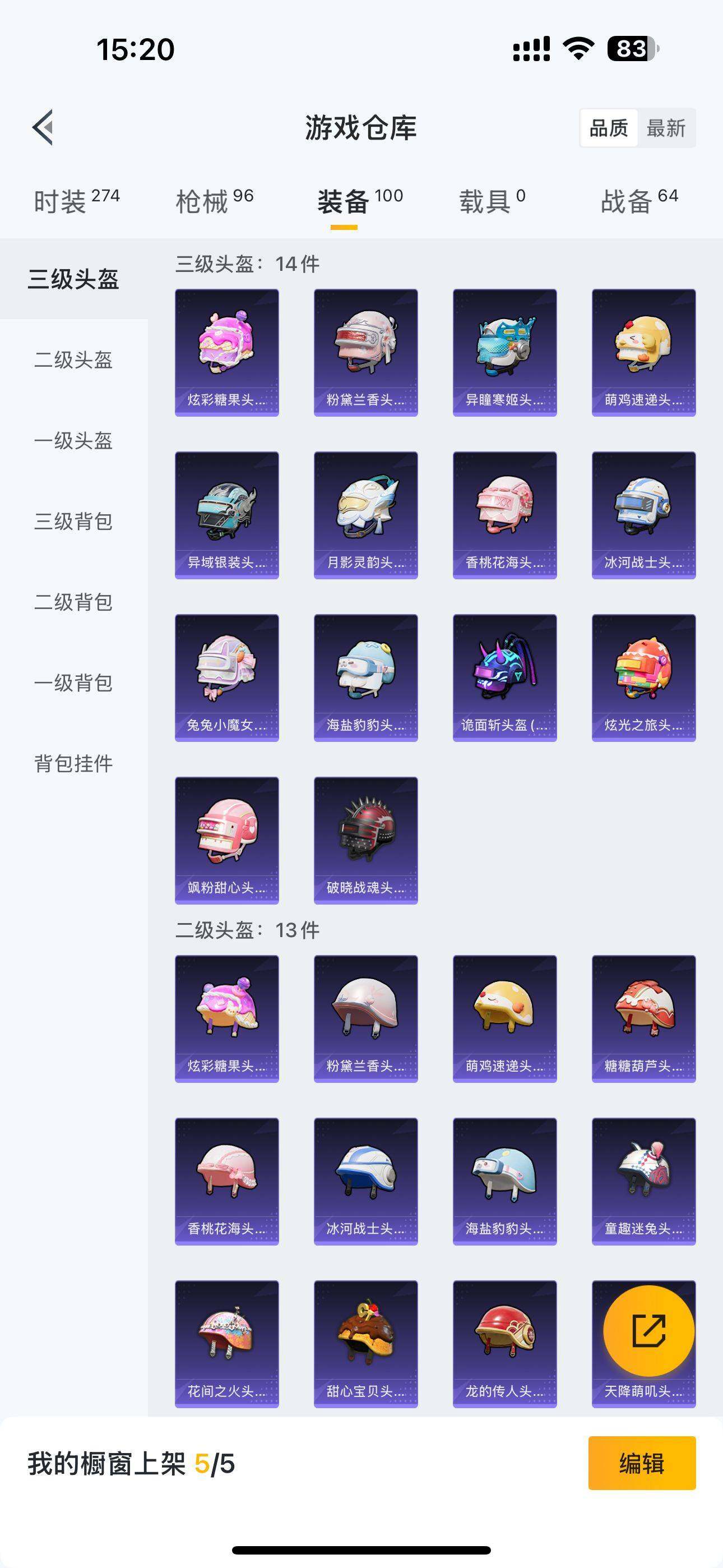This screenshot has height=1568, width=723.
Task: Open the 异瞳寒姬 helmet item
Action: [504, 352]
